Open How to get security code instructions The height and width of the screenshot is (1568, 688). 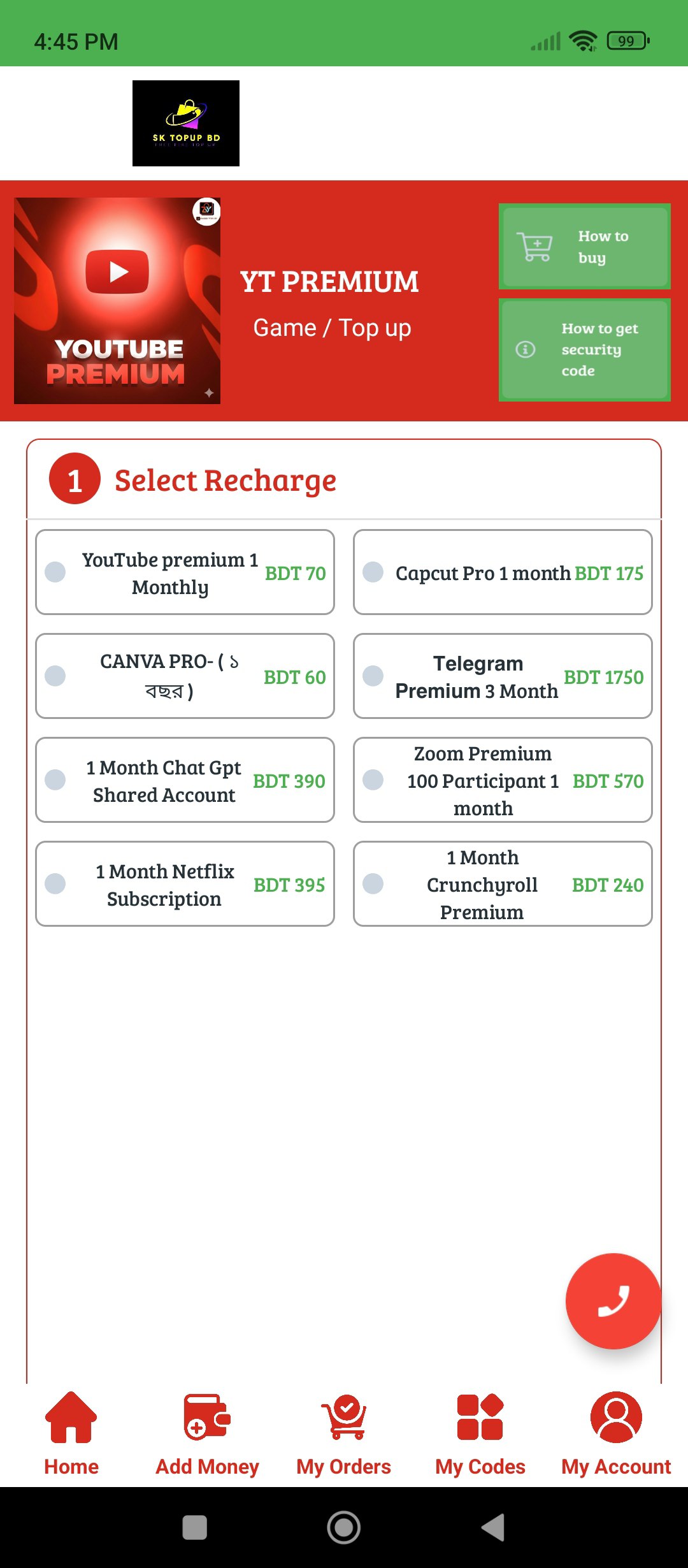584,349
